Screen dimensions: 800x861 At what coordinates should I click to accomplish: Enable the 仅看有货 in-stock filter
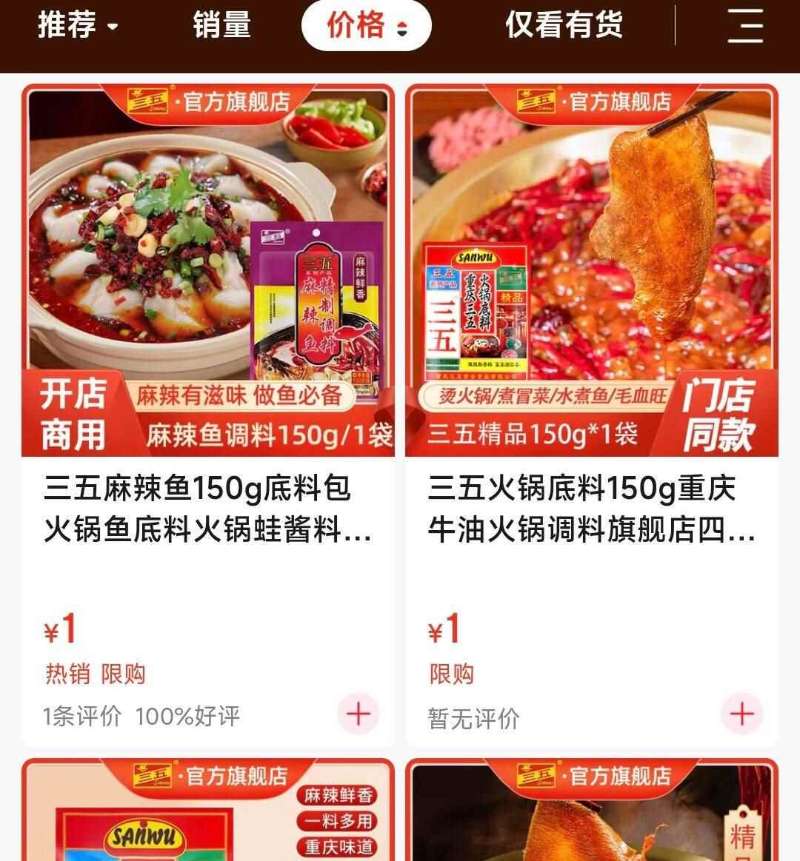(x=565, y=28)
